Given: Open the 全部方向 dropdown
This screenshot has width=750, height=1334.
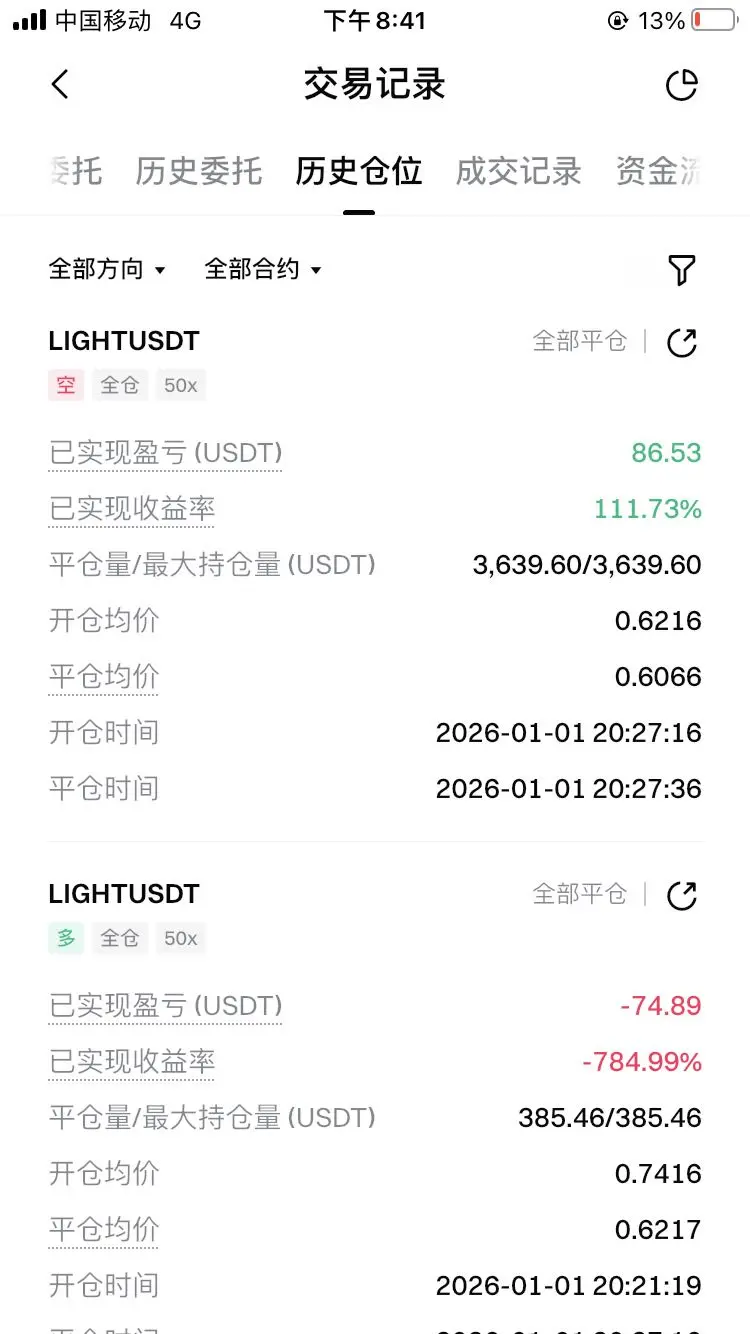Looking at the screenshot, I should pyautogui.click(x=107, y=269).
